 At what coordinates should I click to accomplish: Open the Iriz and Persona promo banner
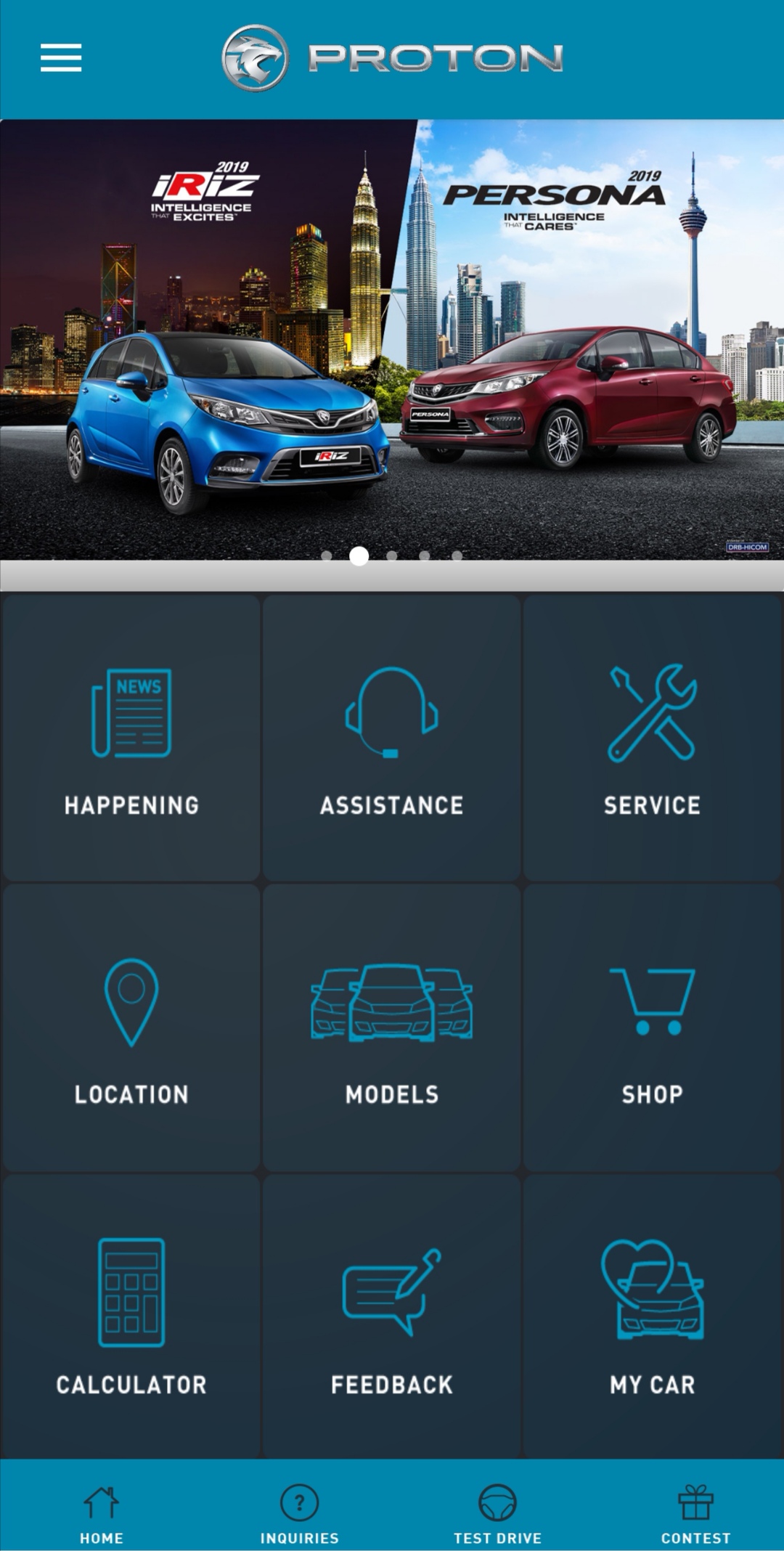(392, 339)
